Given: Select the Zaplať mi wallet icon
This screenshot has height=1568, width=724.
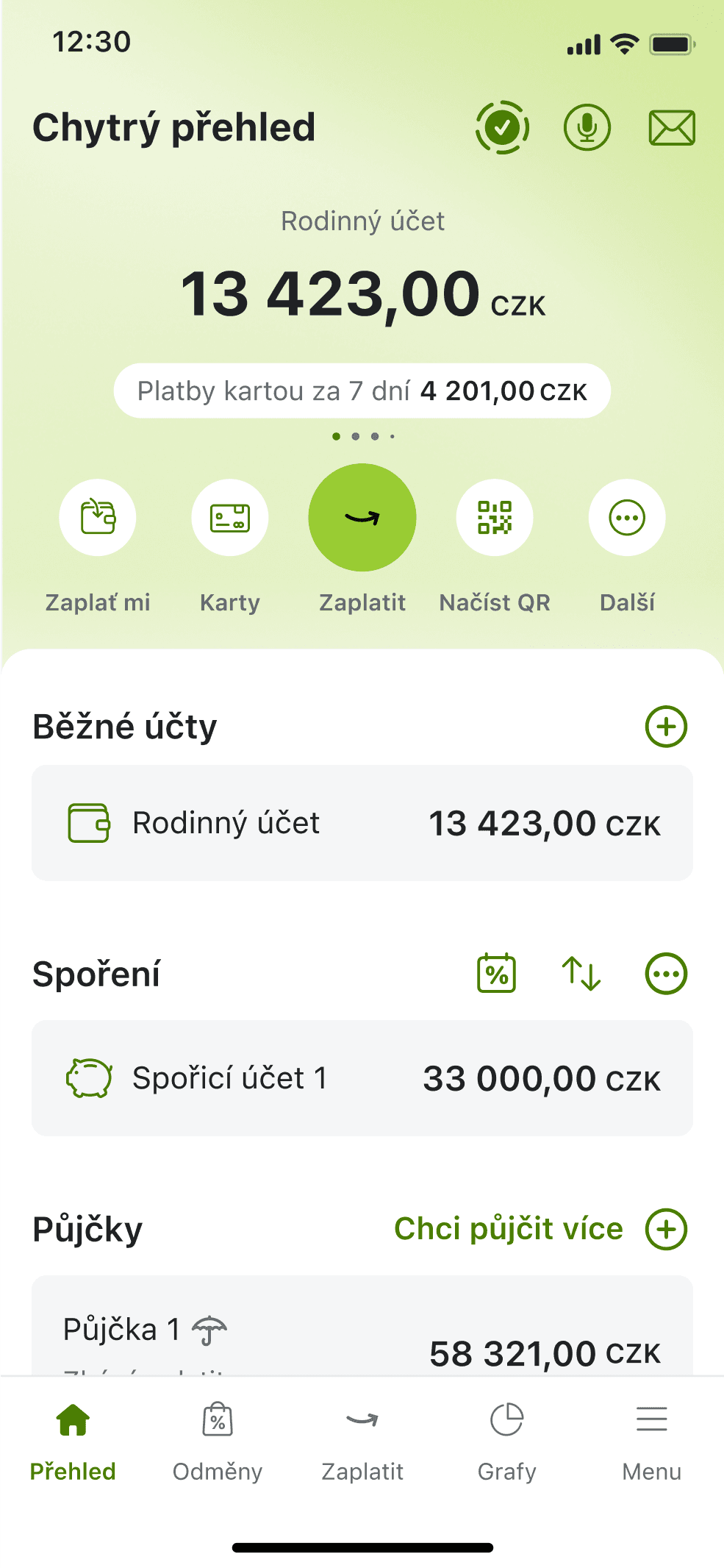Looking at the screenshot, I should click(x=98, y=517).
